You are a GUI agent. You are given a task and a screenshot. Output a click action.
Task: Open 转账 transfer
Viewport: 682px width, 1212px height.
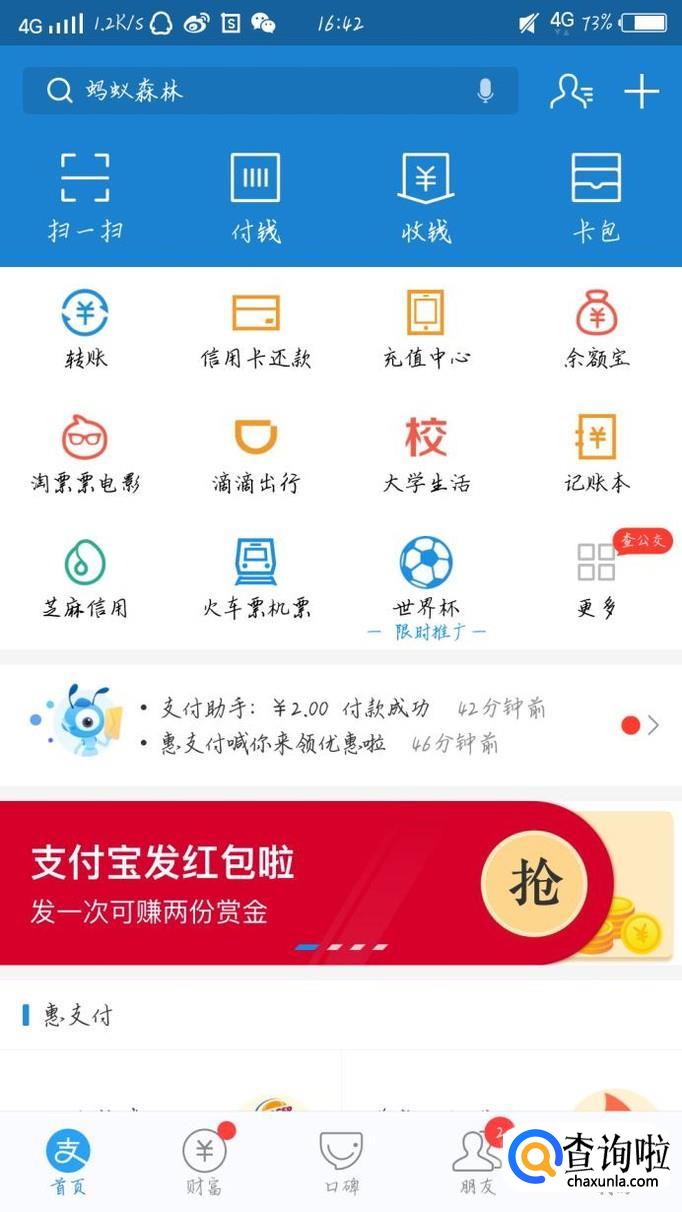(85, 329)
